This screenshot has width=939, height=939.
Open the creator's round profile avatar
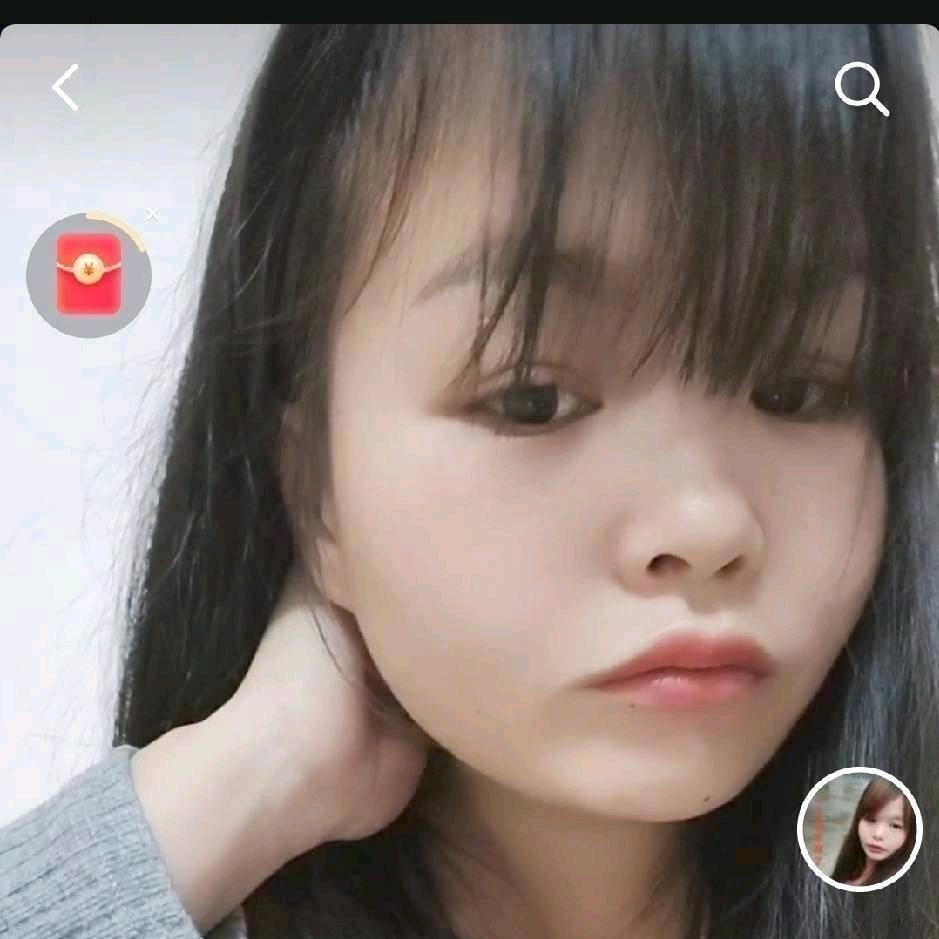pos(859,829)
